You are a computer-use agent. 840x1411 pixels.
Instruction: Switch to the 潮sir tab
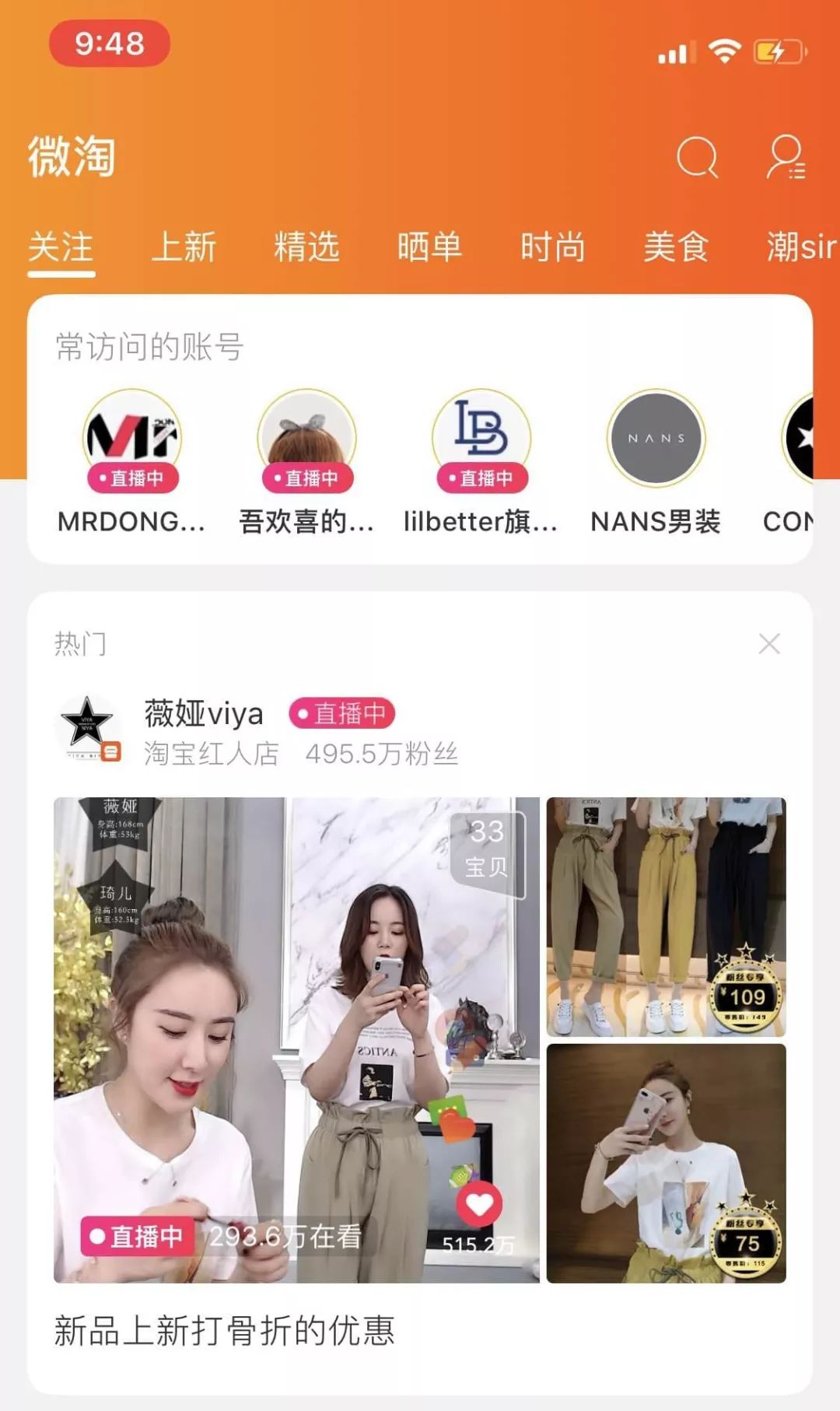coord(801,247)
